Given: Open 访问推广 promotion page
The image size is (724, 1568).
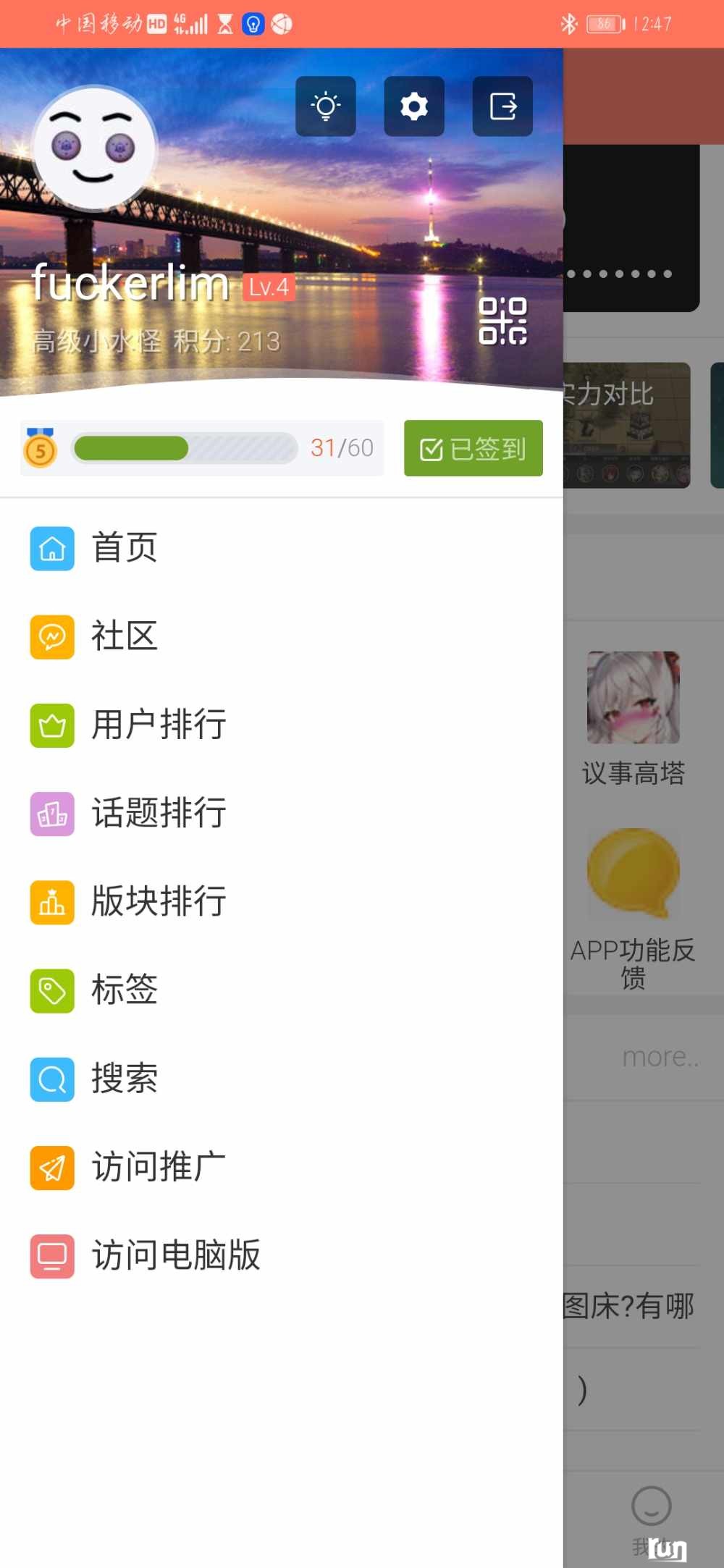Looking at the screenshot, I should point(158,1167).
